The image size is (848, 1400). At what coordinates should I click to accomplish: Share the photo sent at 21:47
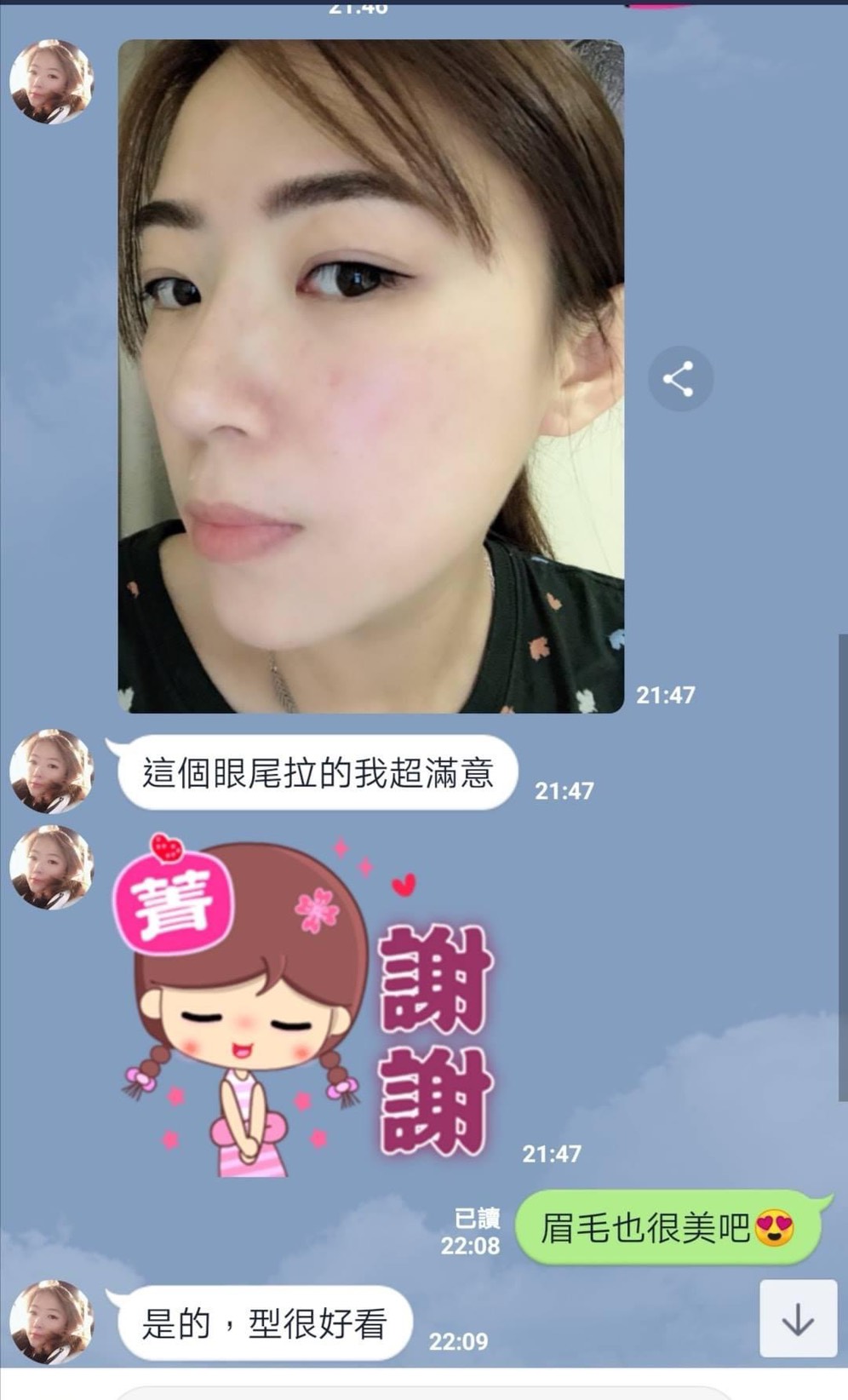[x=679, y=379]
